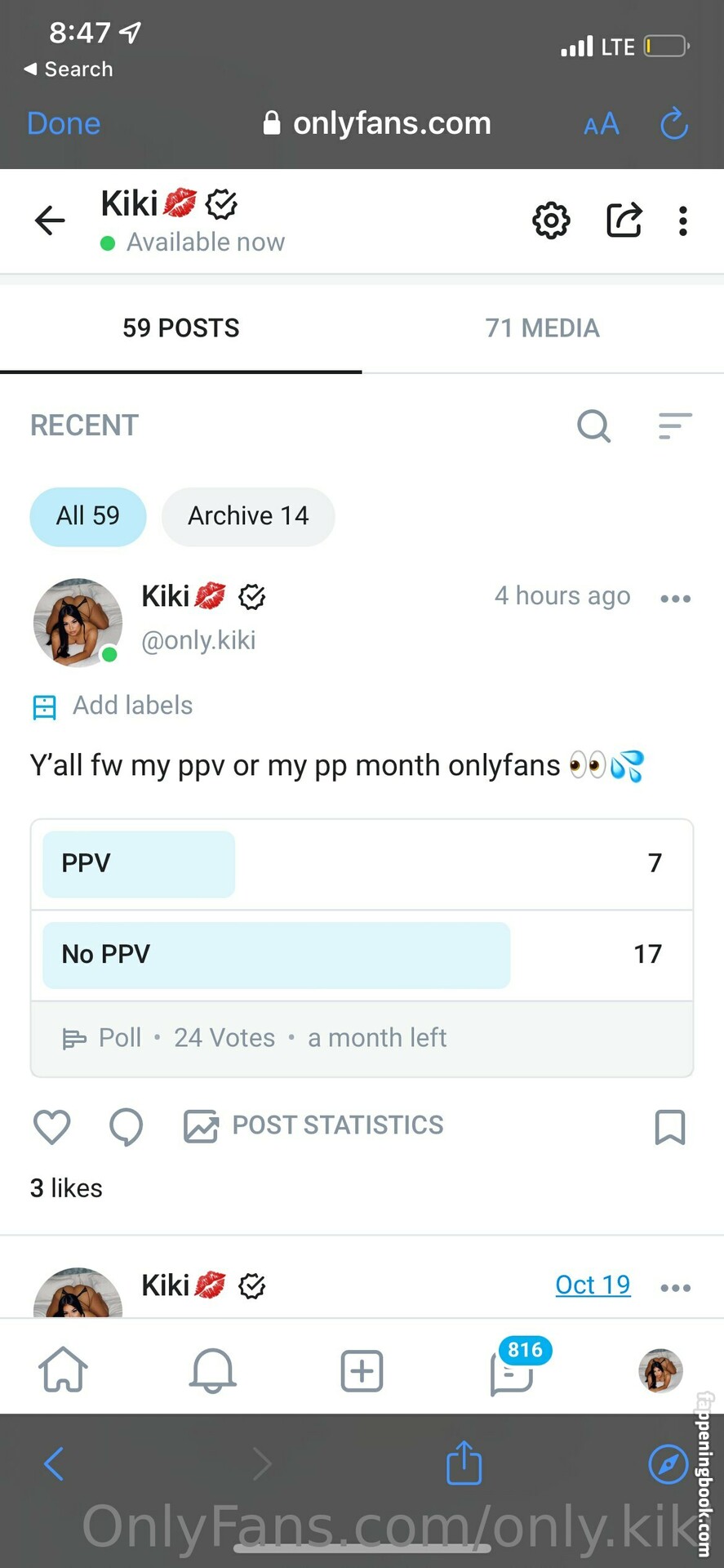This screenshot has height=1568, width=724.
Task: Open the Oct 19 post date link
Action: coord(593,1285)
